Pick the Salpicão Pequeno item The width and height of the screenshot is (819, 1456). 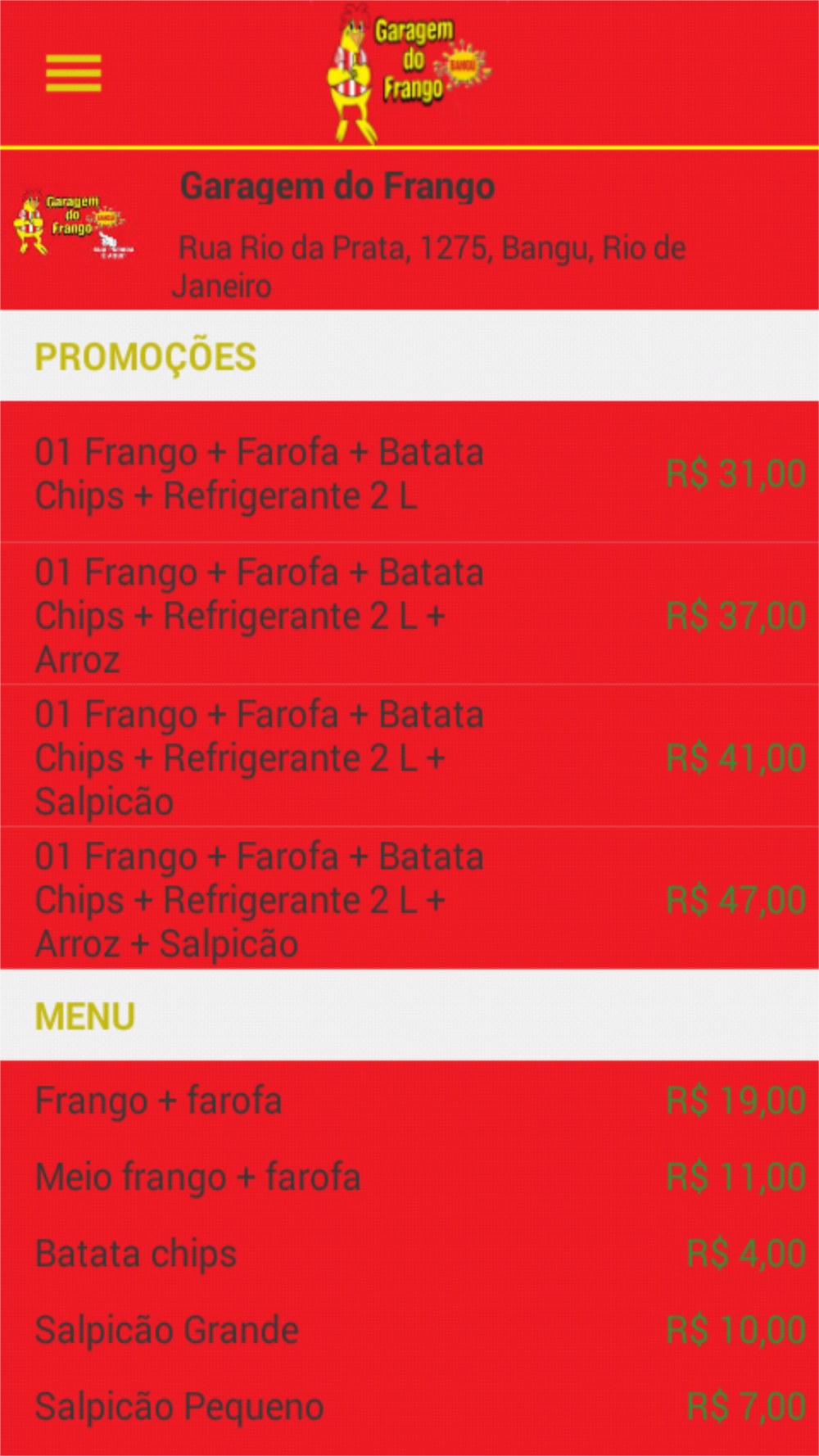point(409,1406)
